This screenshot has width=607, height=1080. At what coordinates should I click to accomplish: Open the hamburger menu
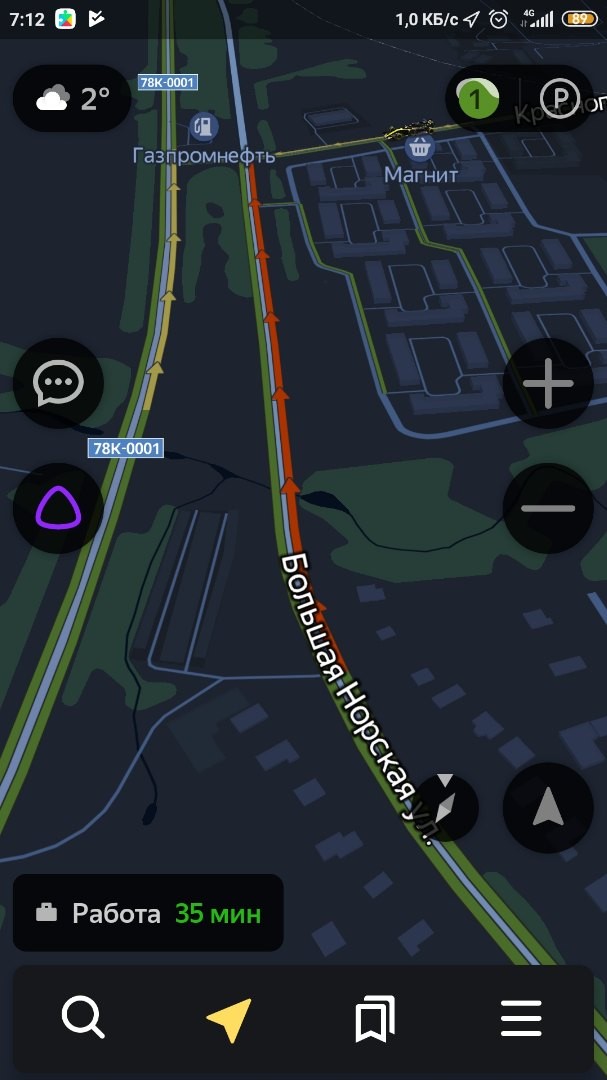521,1019
